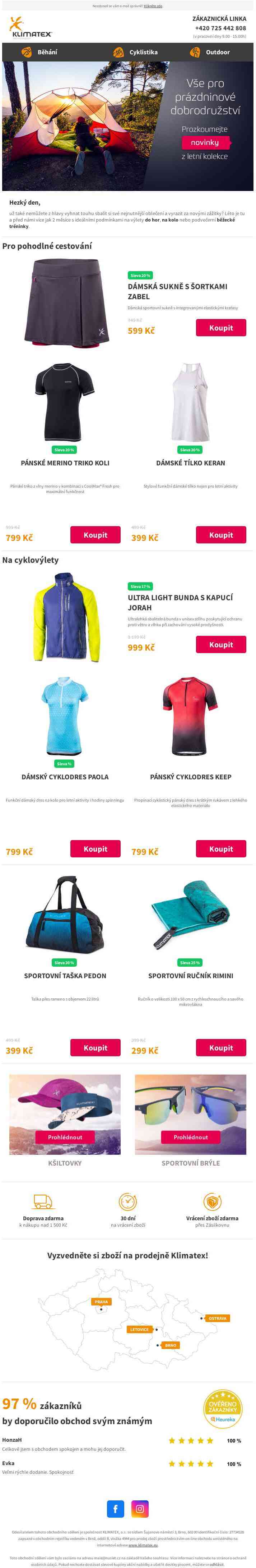This screenshot has height=1568, width=256.
Task: Buy the Dámské tílko Keran
Action: click(221, 535)
